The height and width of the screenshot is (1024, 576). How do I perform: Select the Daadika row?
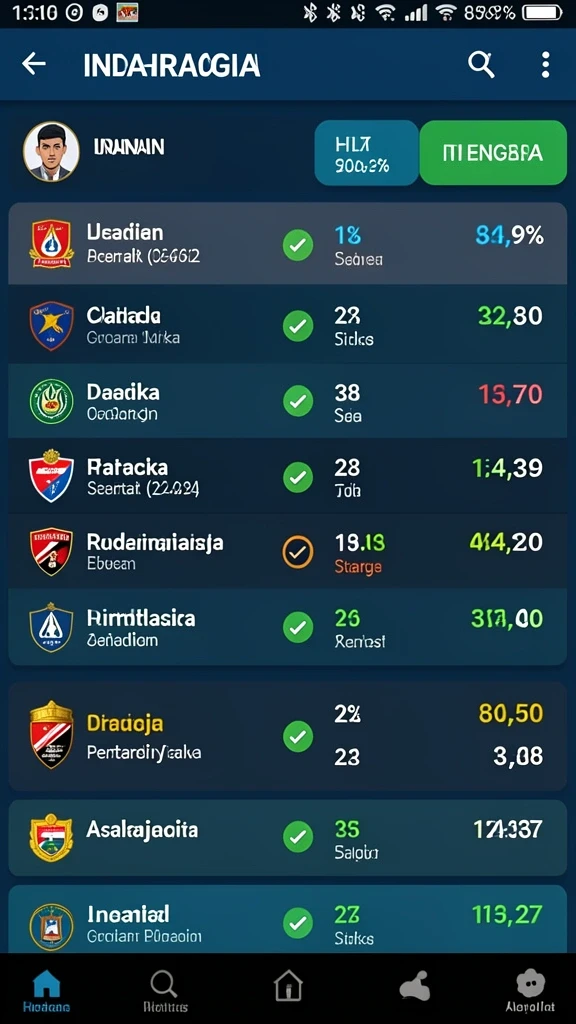287,401
